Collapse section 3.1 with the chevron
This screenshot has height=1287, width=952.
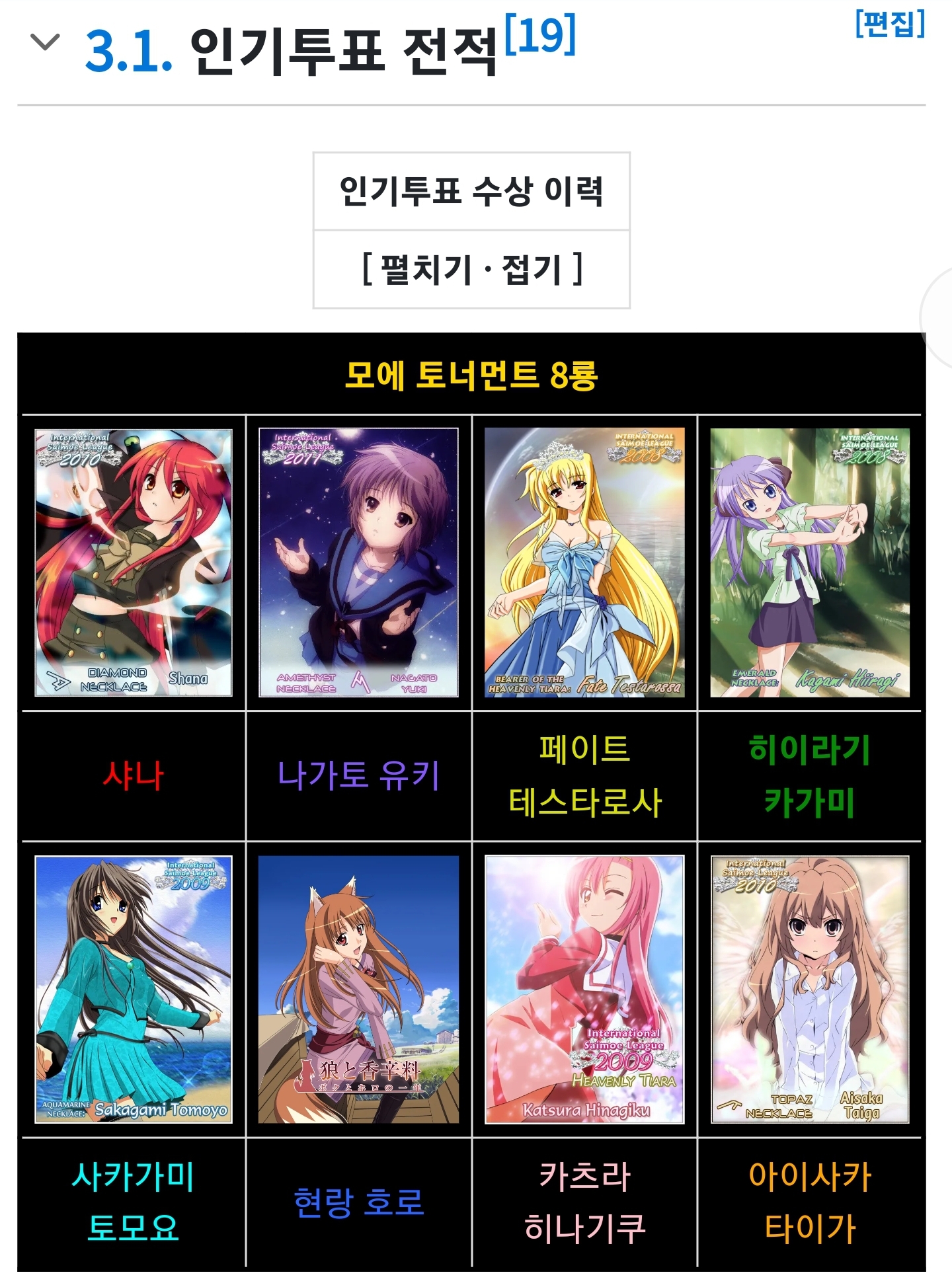(46, 43)
